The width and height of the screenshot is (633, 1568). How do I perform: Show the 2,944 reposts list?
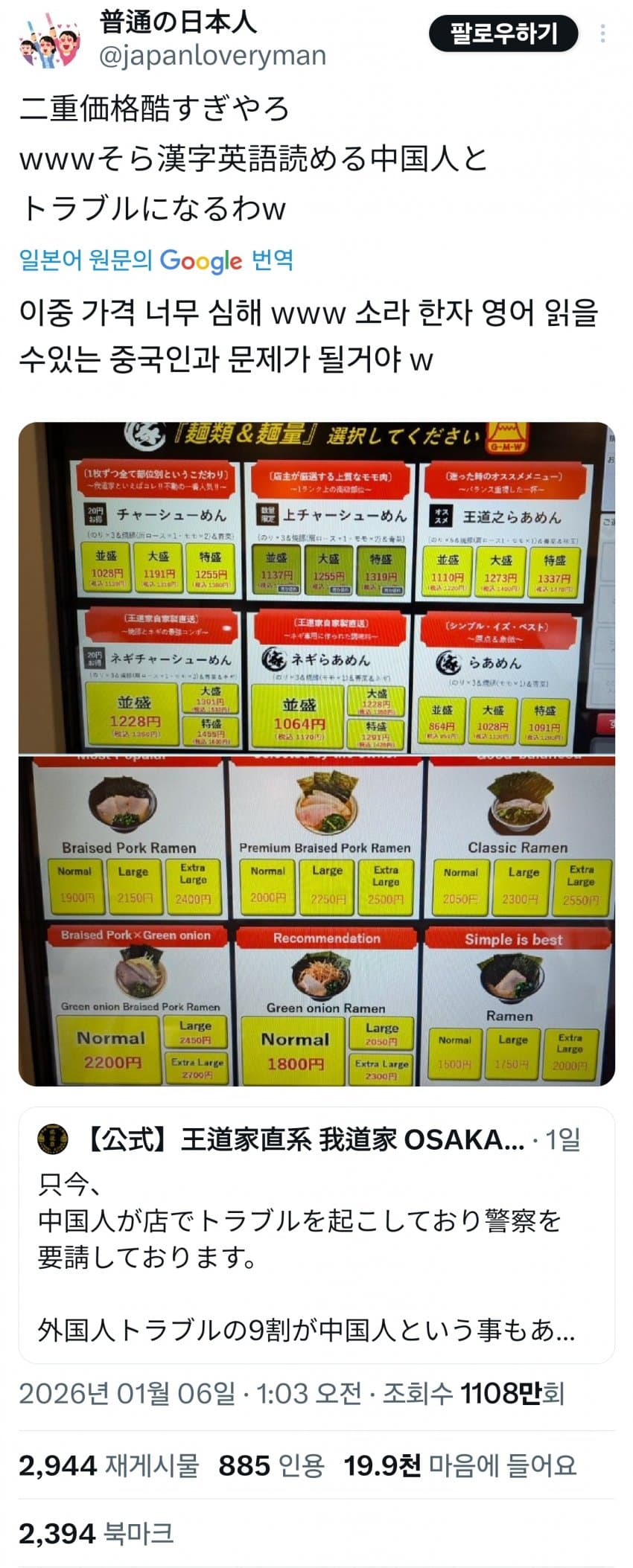pyautogui.click(x=109, y=1465)
